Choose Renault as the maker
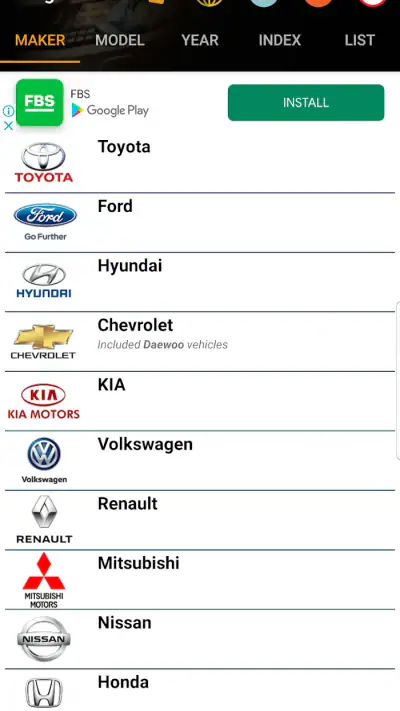 pyautogui.click(x=200, y=520)
